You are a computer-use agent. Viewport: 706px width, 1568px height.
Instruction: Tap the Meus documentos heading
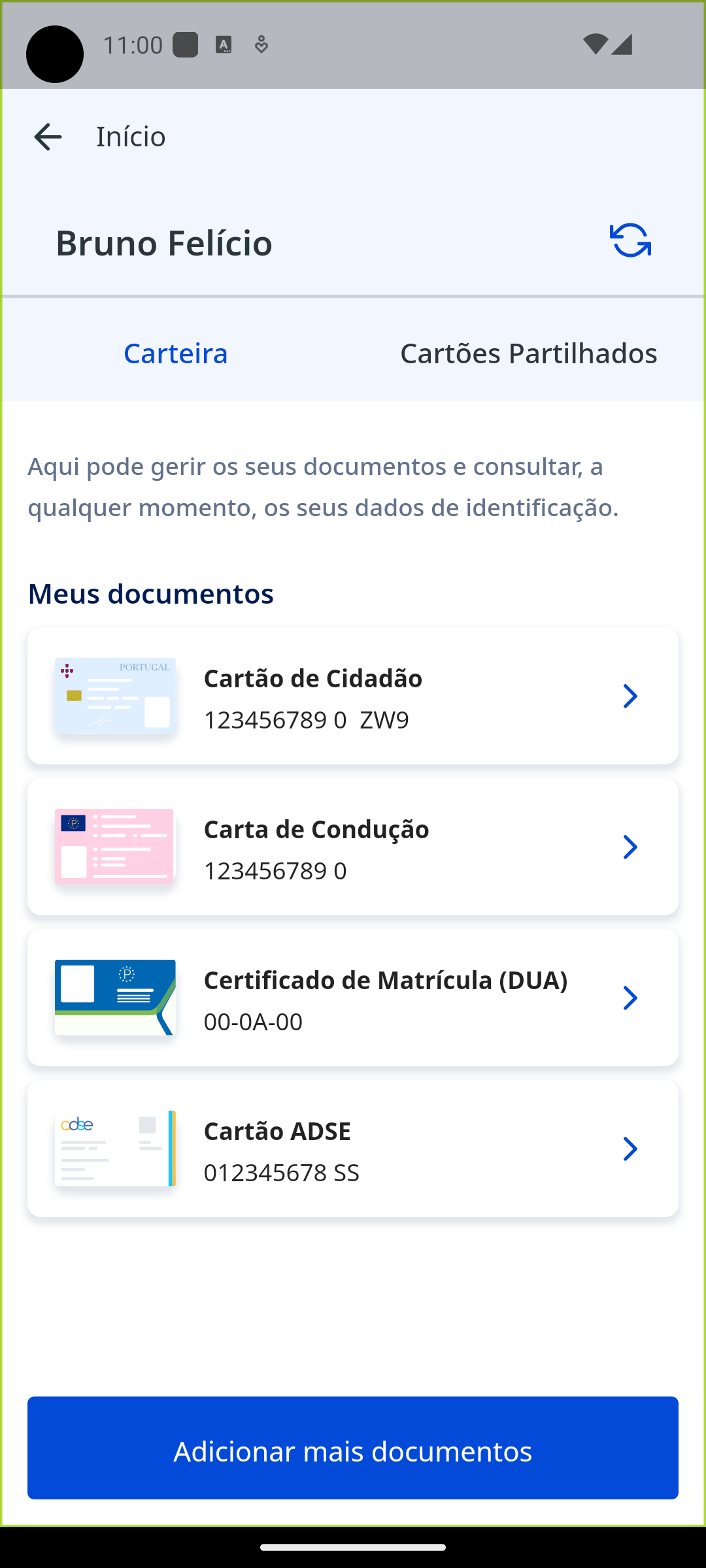[150, 594]
